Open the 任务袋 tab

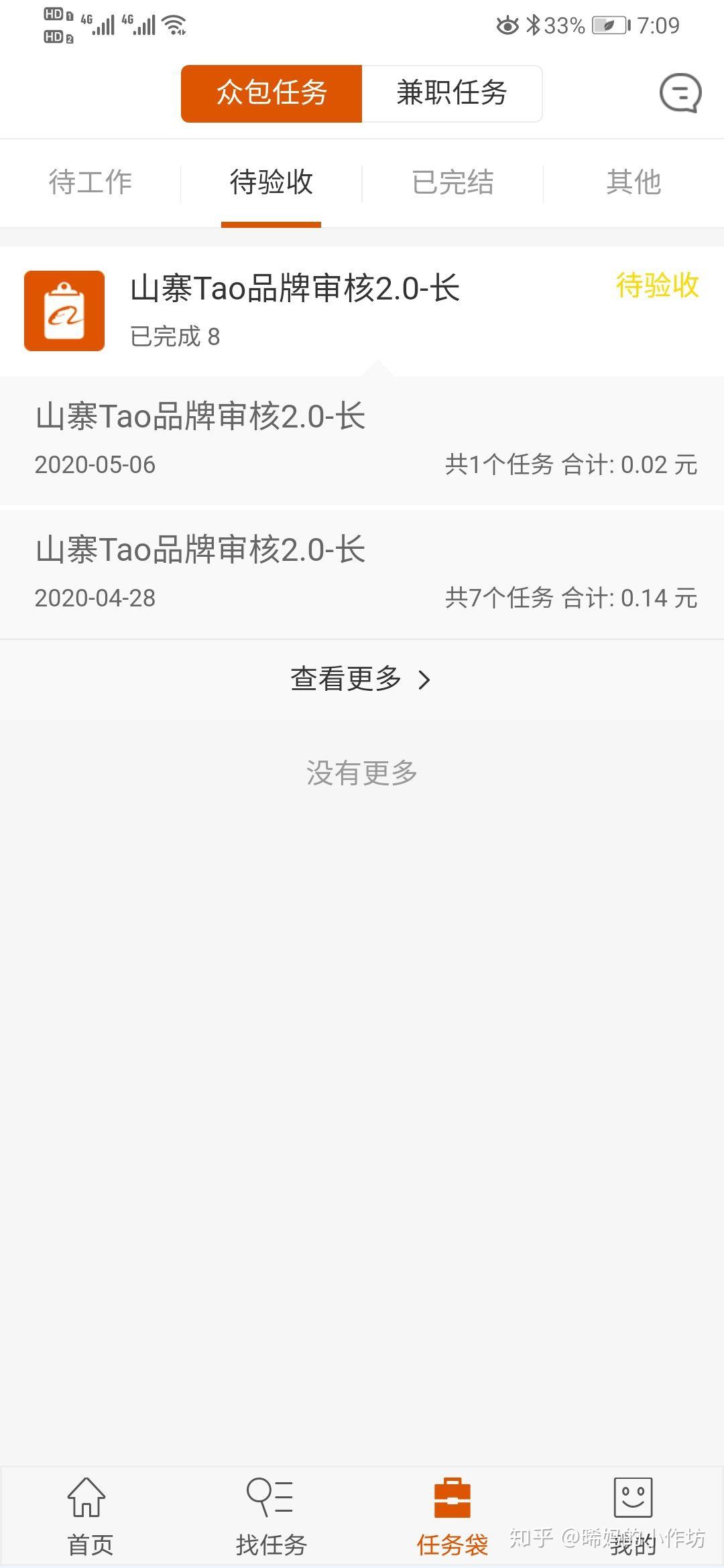coord(452,1517)
